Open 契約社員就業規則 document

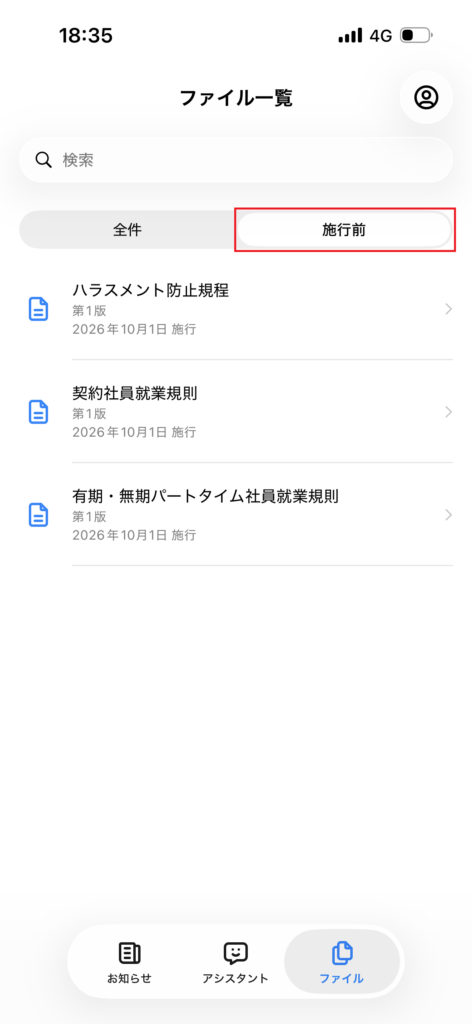click(x=236, y=411)
